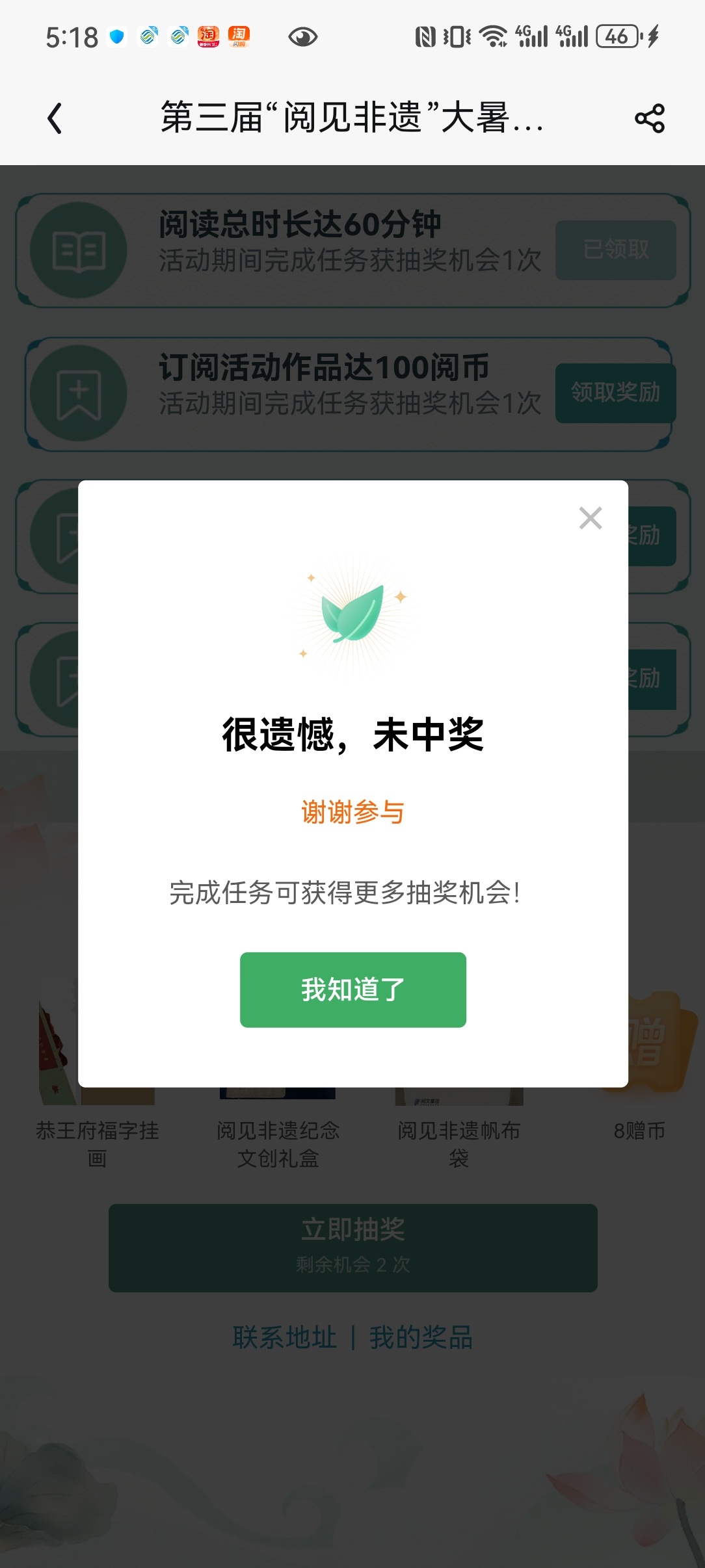Share this activity page
This screenshot has width=705, height=1568.
(x=649, y=118)
